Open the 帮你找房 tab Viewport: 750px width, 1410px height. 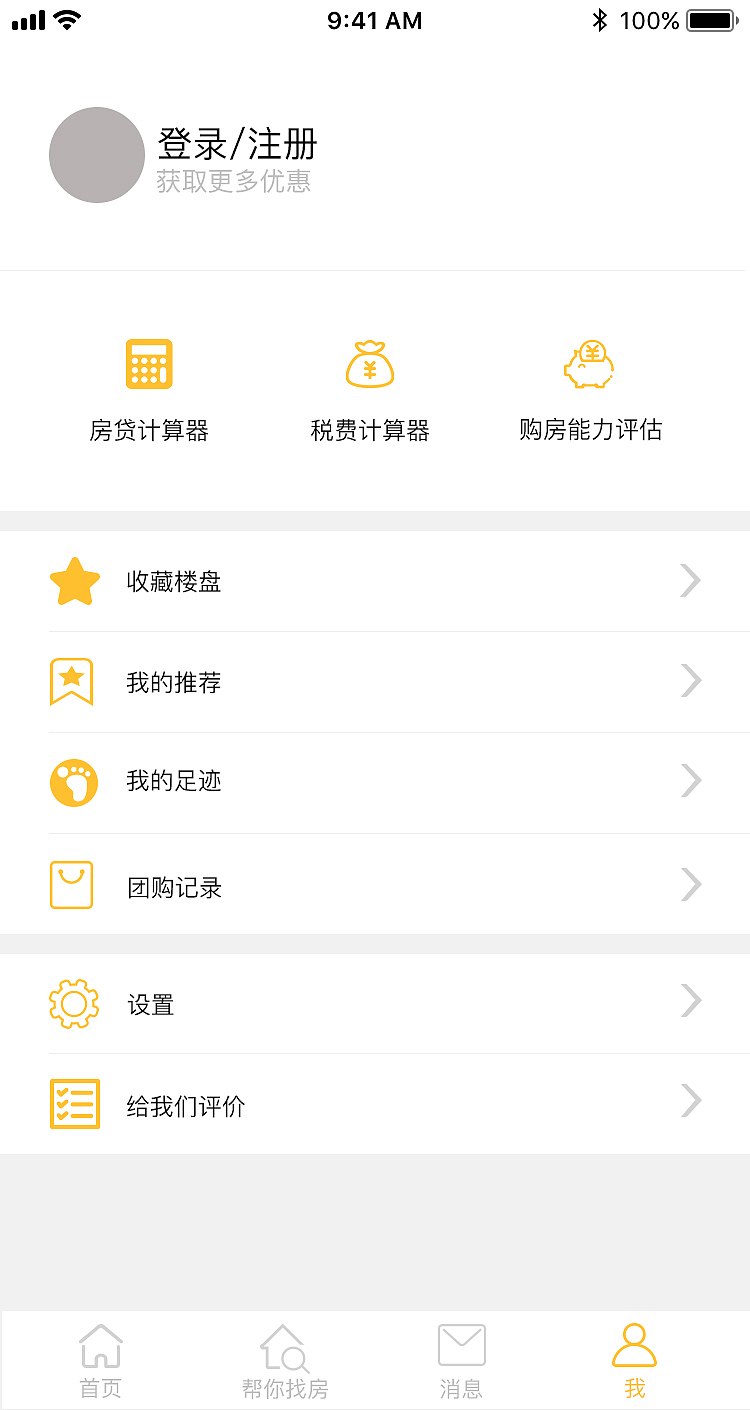(x=283, y=1360)
